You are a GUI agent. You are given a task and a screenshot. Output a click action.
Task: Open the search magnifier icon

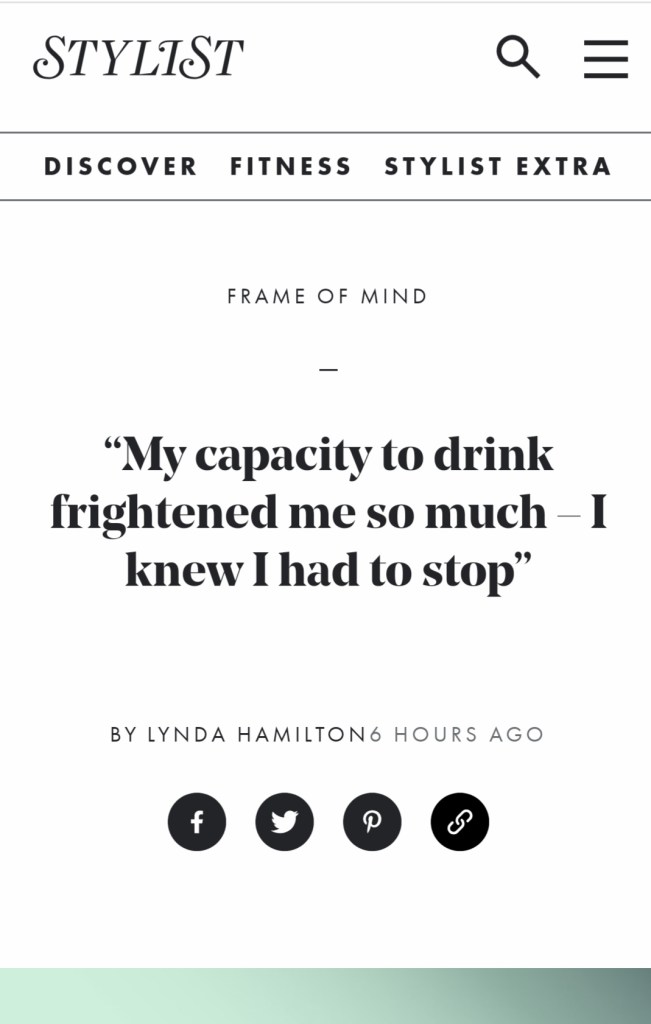518,57
